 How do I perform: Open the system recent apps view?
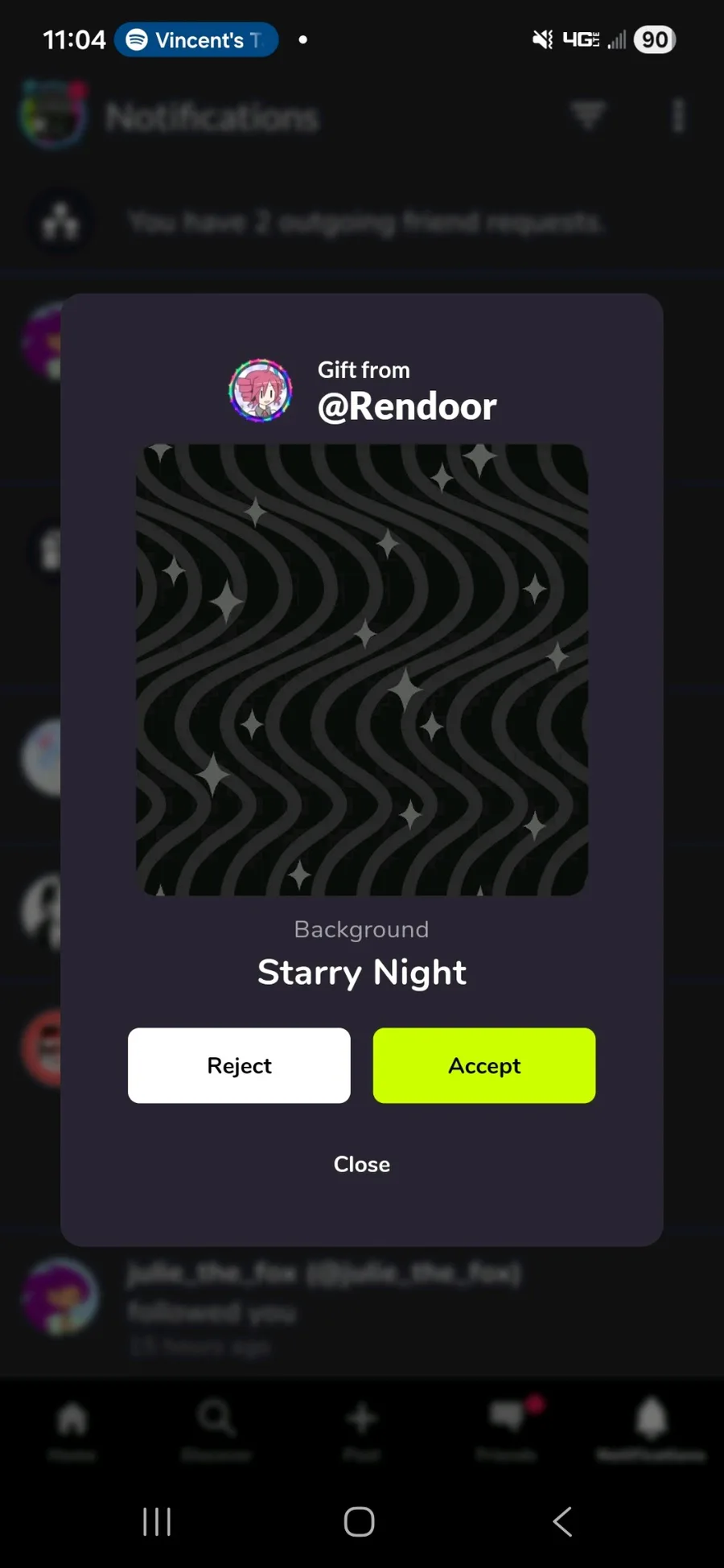[157, 1521]
